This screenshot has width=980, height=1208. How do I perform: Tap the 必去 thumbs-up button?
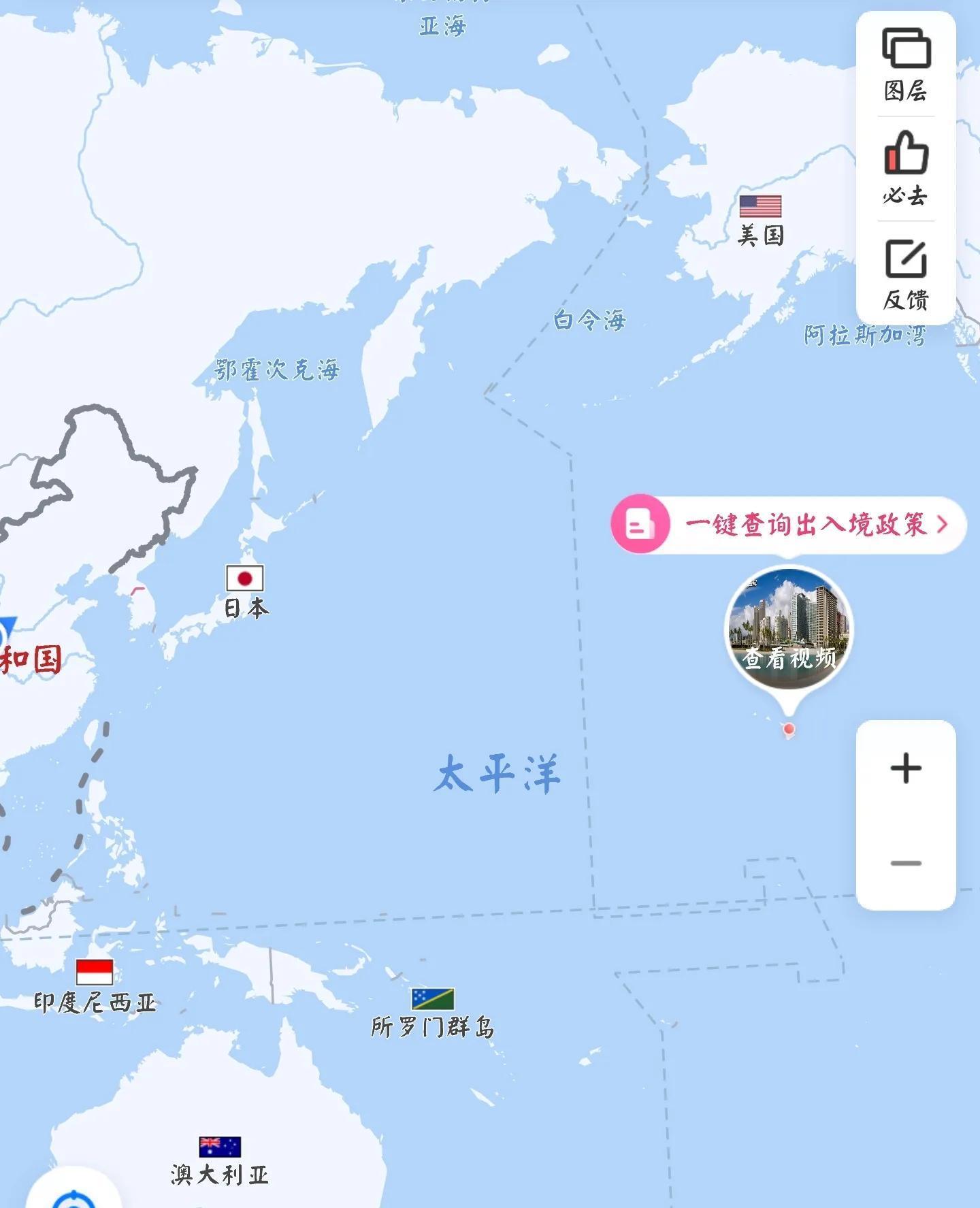tap(906, 168)
